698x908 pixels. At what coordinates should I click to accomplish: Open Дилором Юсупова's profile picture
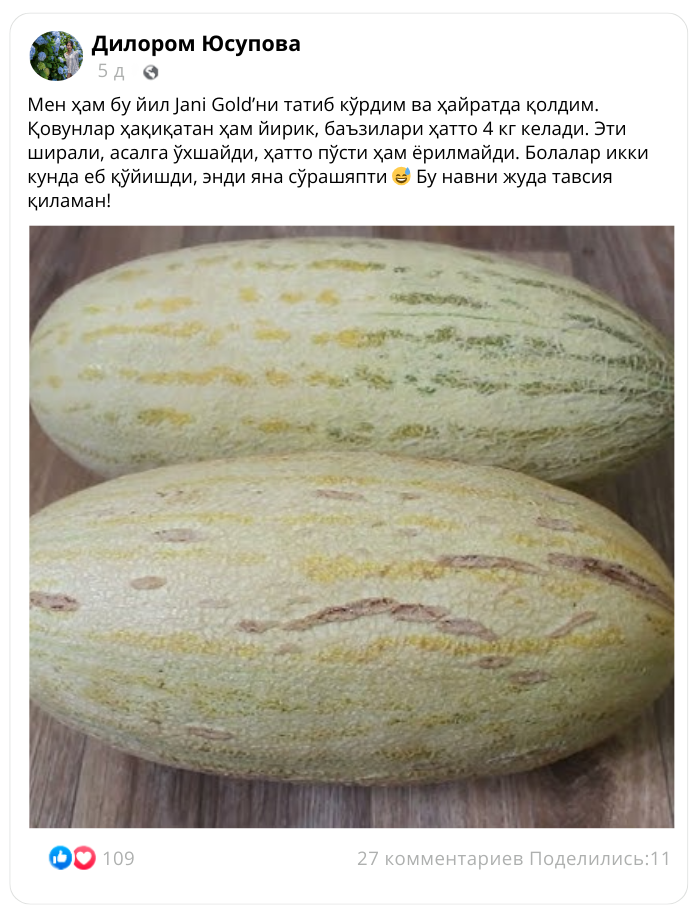pyautogui.click(x=56, y=56)
